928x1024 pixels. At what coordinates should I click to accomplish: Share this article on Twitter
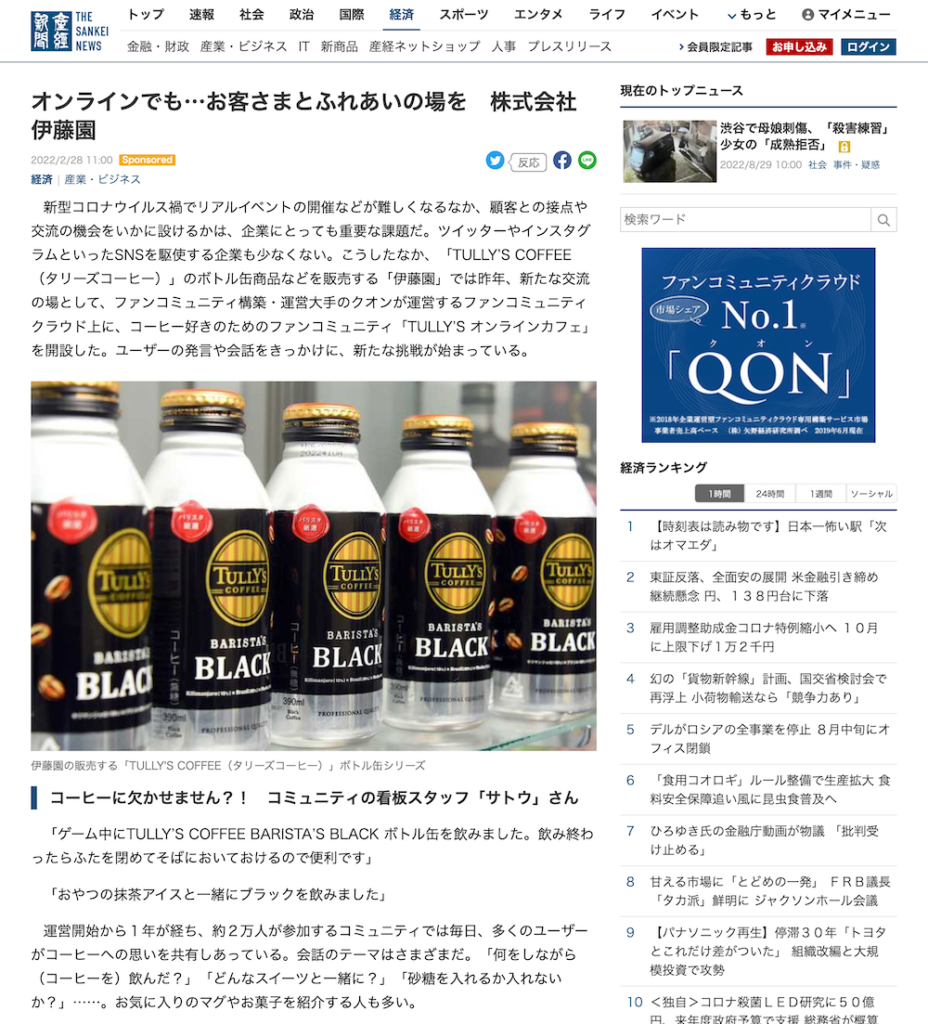495,160
